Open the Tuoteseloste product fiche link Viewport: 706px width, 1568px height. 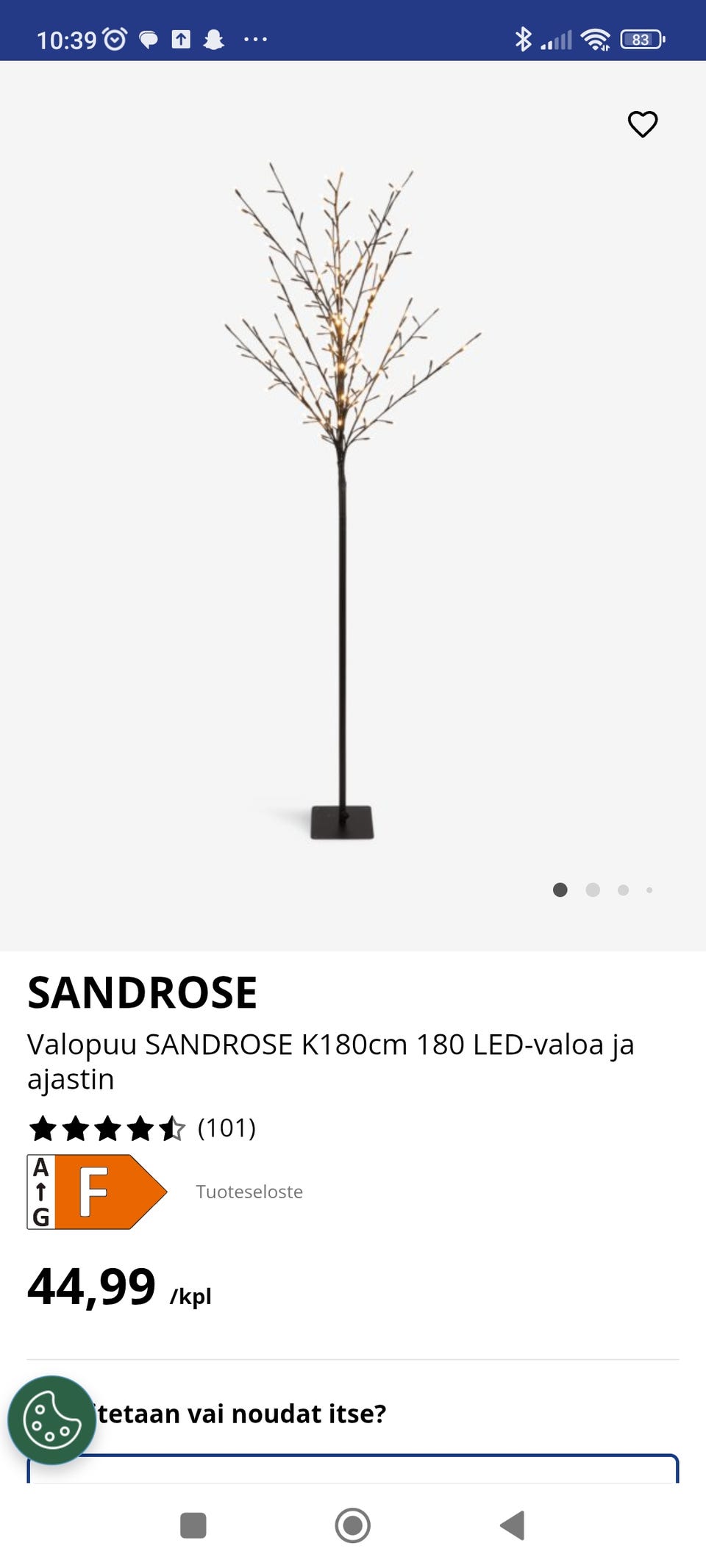[x=249, y=1192]
